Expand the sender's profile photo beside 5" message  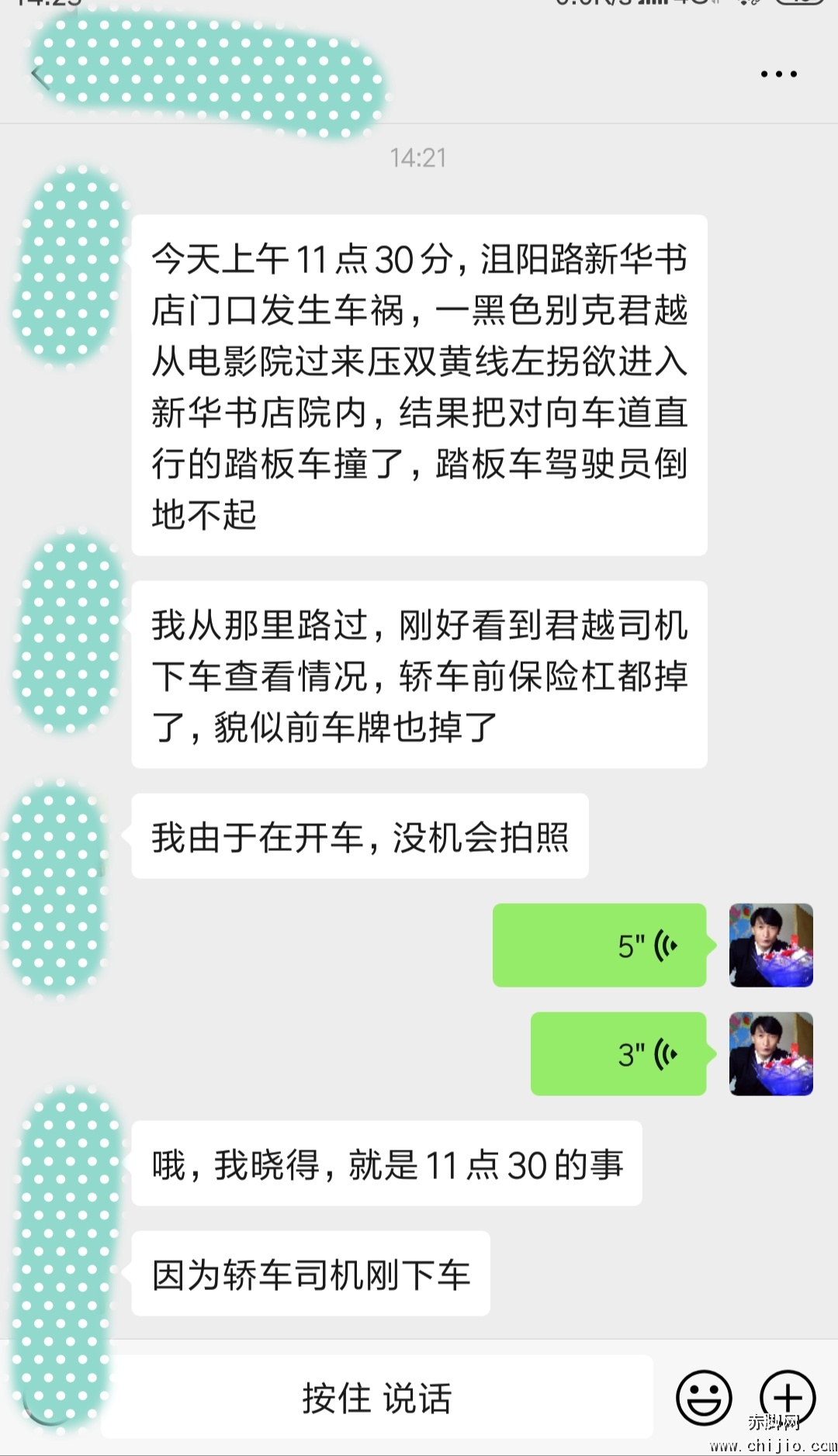click(770, 945)
